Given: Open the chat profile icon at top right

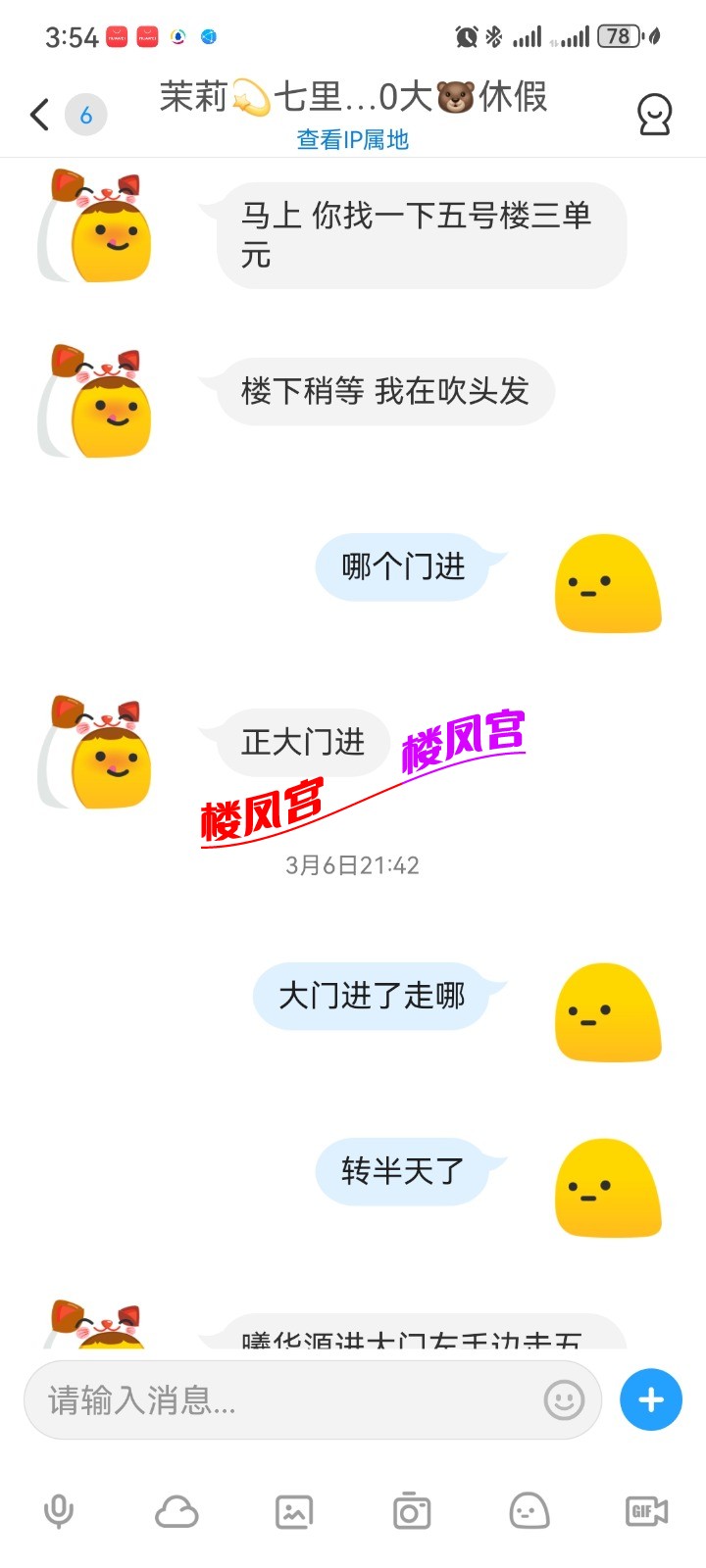Looking at the screenshot, I should click(x=654, y=114).
